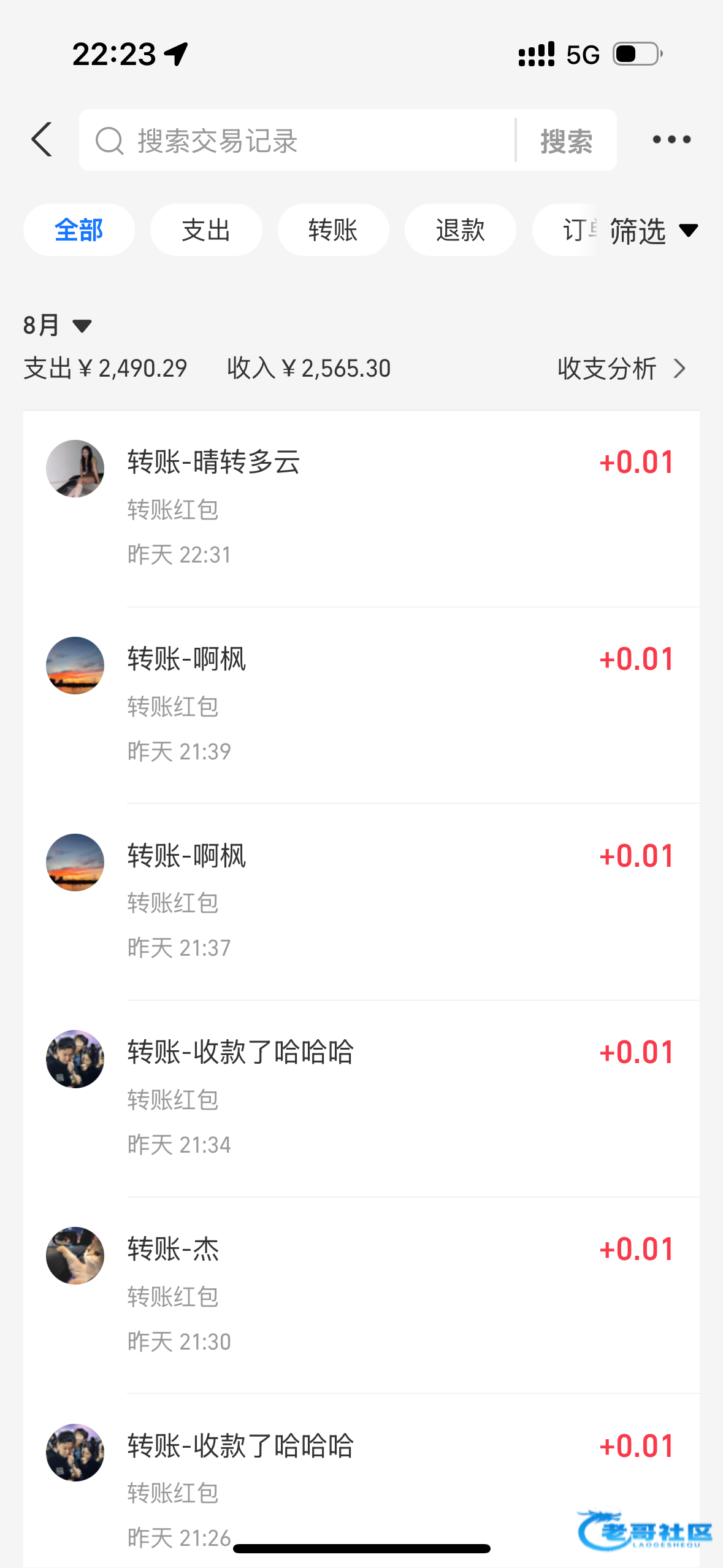Screen dimensions: 723x1568
Task: Select the 全部 filter chip
Action: tap(79, 230)
